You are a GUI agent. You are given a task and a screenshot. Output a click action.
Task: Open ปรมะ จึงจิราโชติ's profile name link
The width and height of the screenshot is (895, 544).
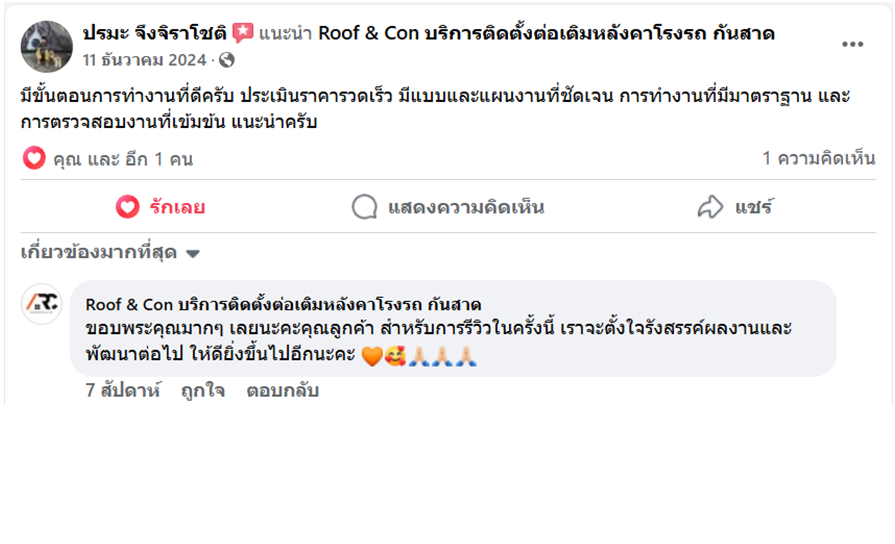[x=154, y=34]
